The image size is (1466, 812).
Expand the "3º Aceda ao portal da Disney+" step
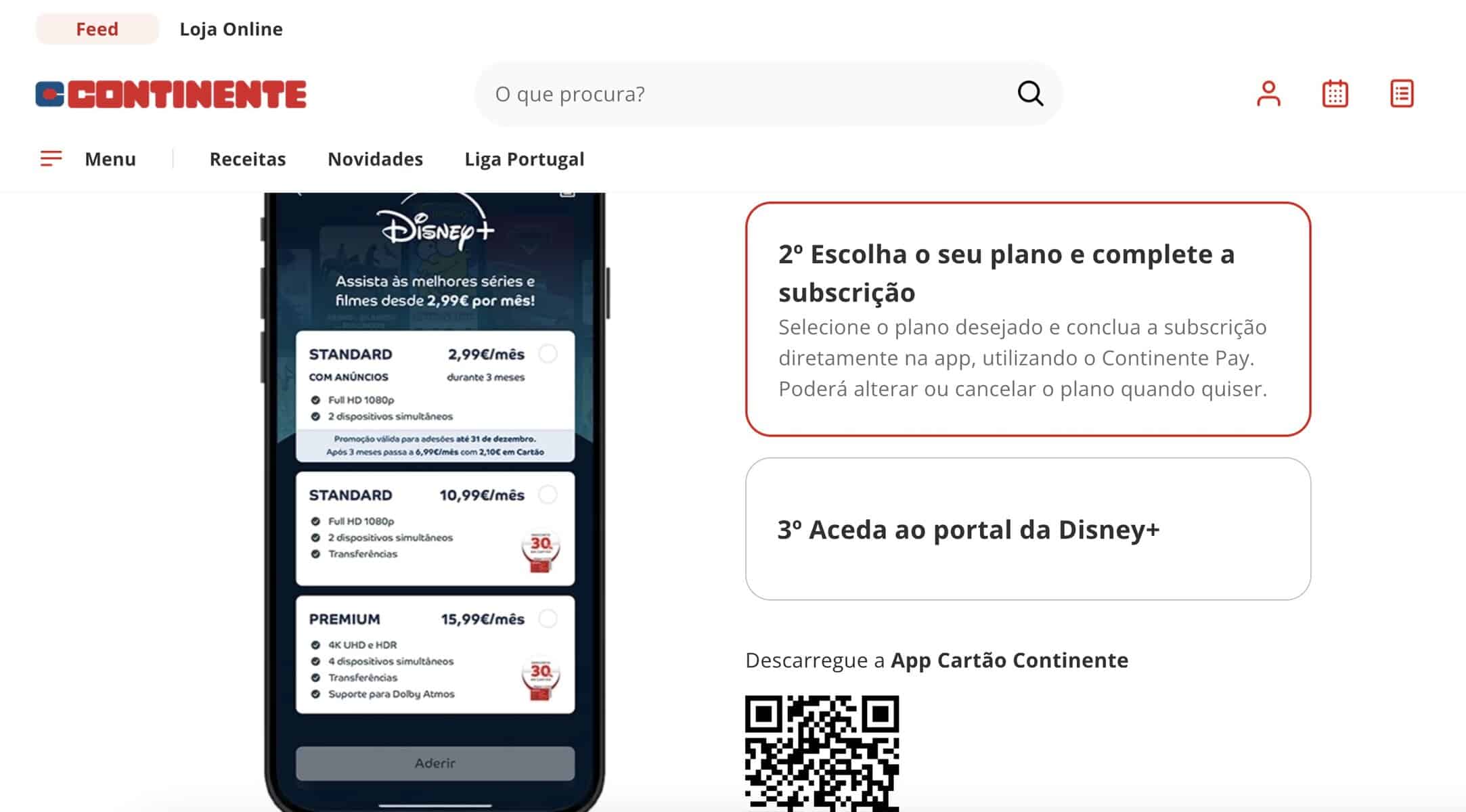click(x=1027, y=529)
